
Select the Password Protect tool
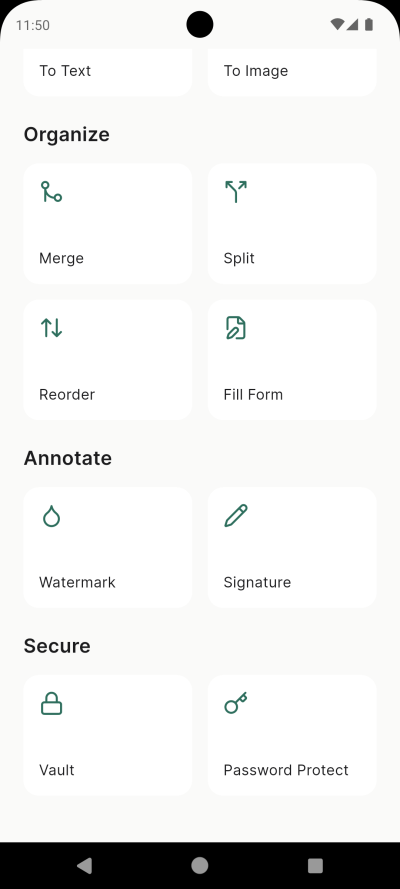(x=292, y=735)
